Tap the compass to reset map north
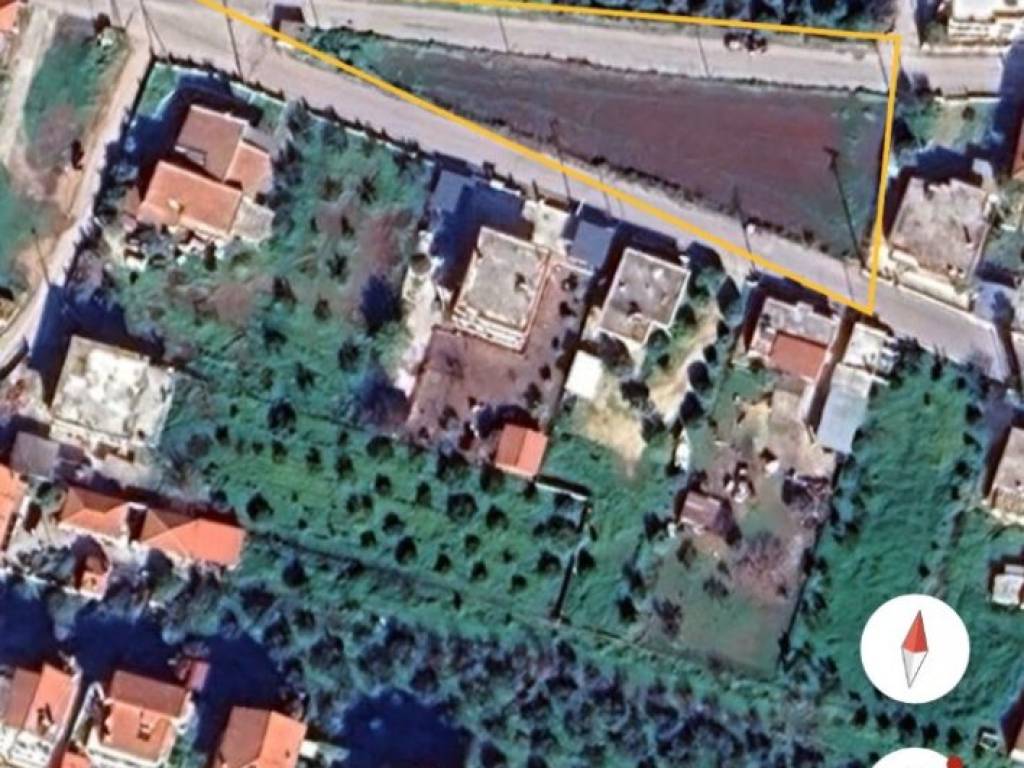Screen dimensions: 1024x768 tap(914, 648)
